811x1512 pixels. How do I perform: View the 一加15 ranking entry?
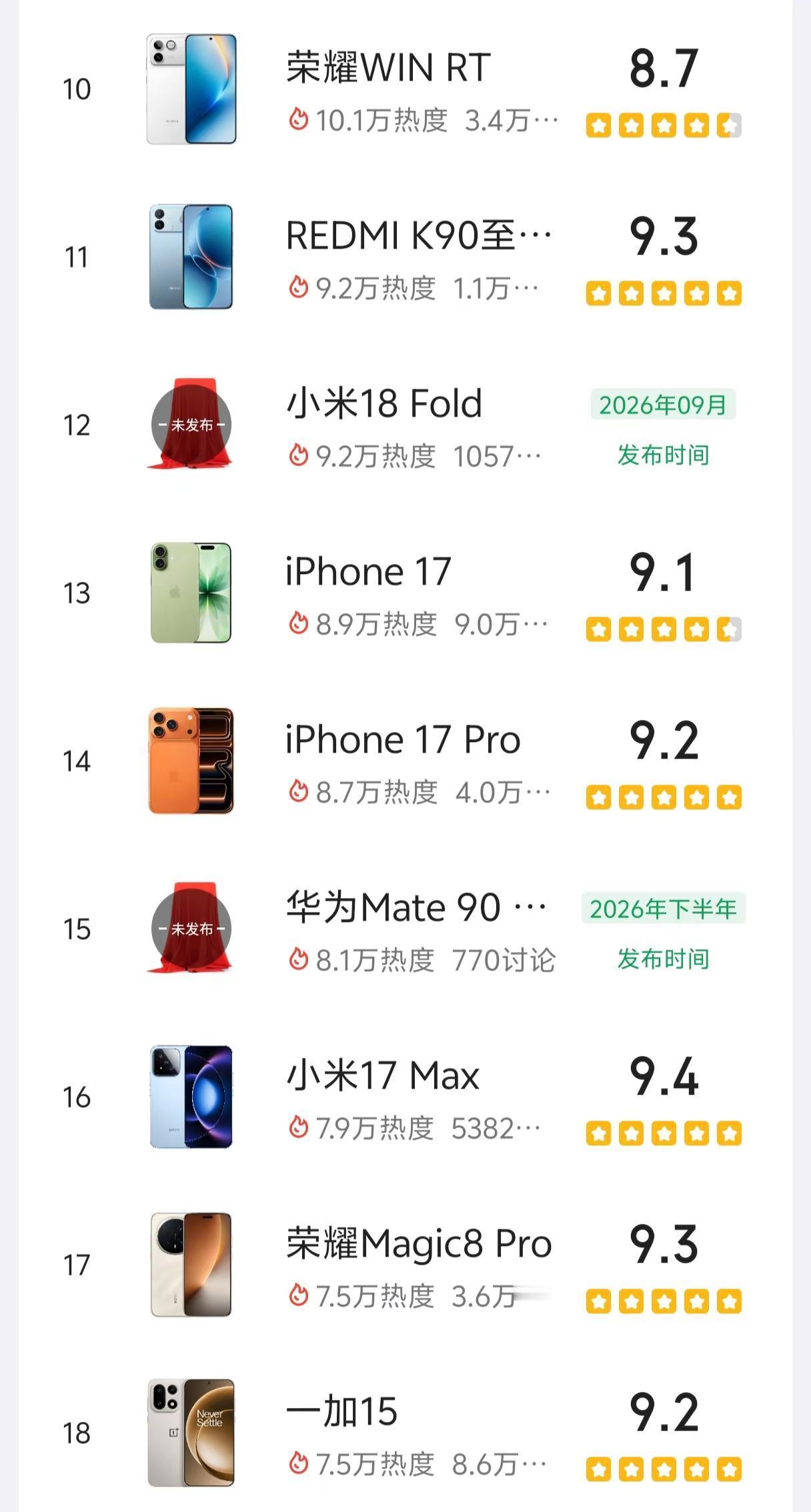[x=405, y=1432]
